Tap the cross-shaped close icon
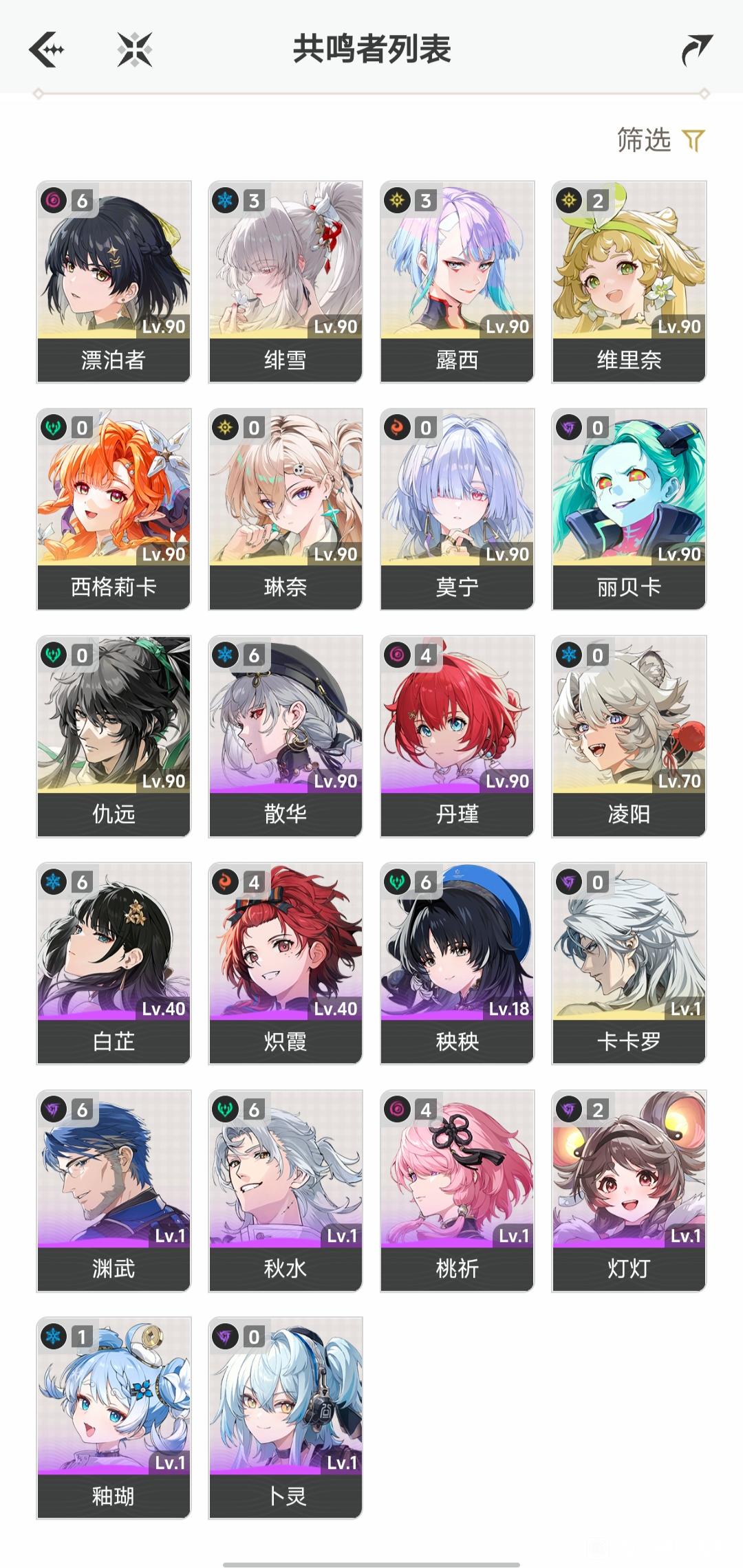 tap(134, 50)
